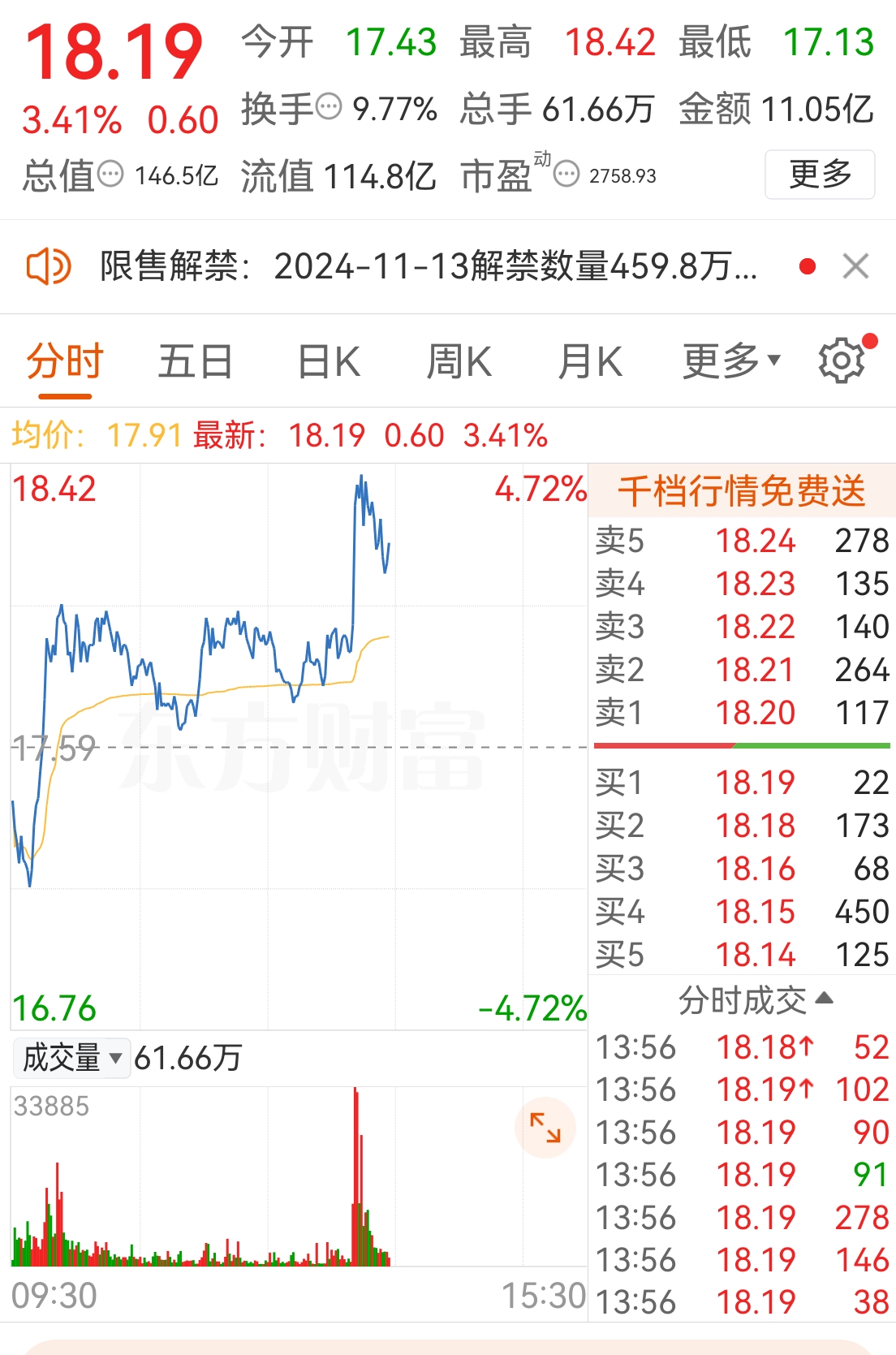This screenshot has width=896, height=1355.
Task: Expand the volume chart with the fullscreen icon
Action: pyautogui.click(x=545, y=1127)
